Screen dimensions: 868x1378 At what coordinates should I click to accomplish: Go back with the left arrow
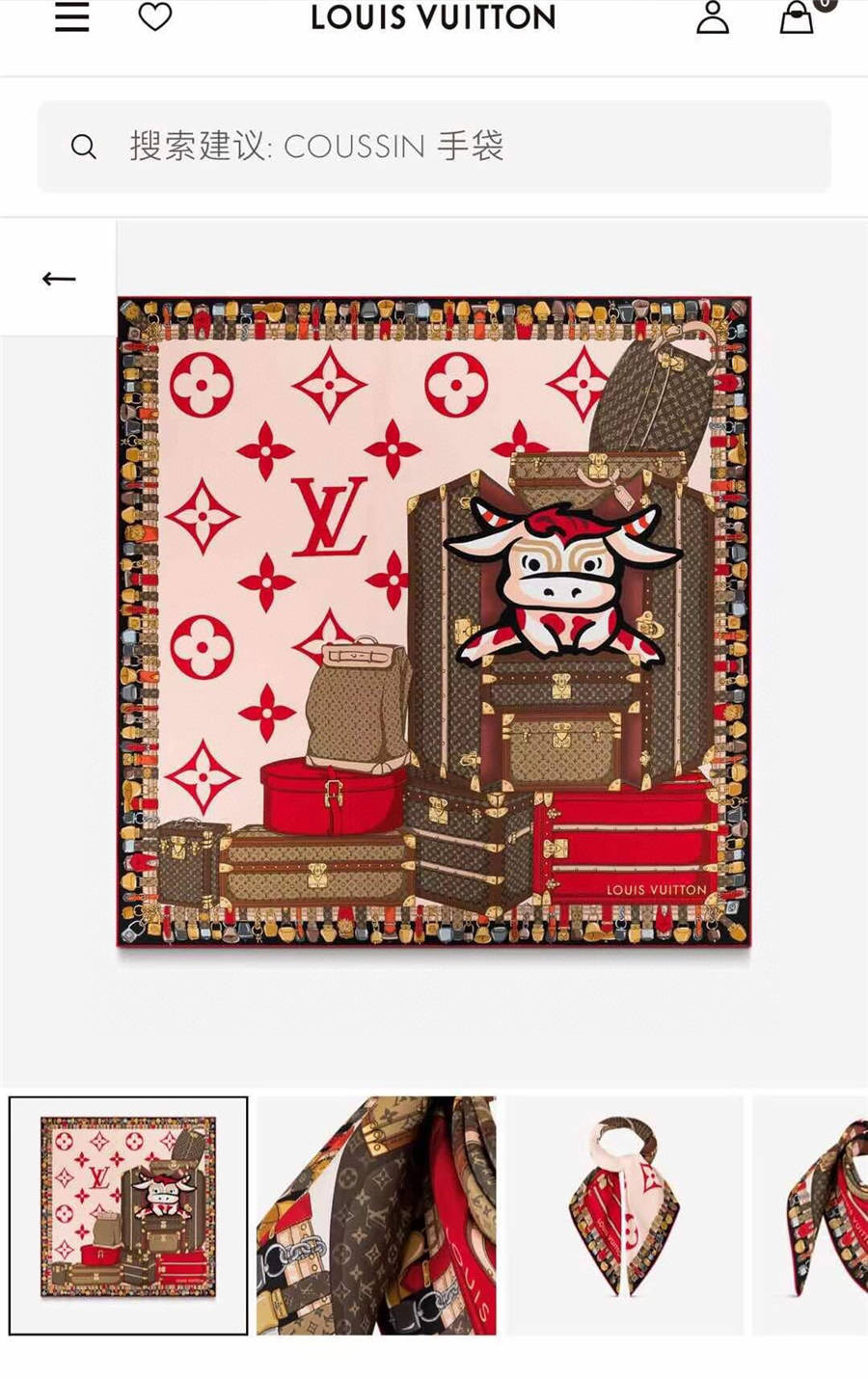[x=59, y=279]
